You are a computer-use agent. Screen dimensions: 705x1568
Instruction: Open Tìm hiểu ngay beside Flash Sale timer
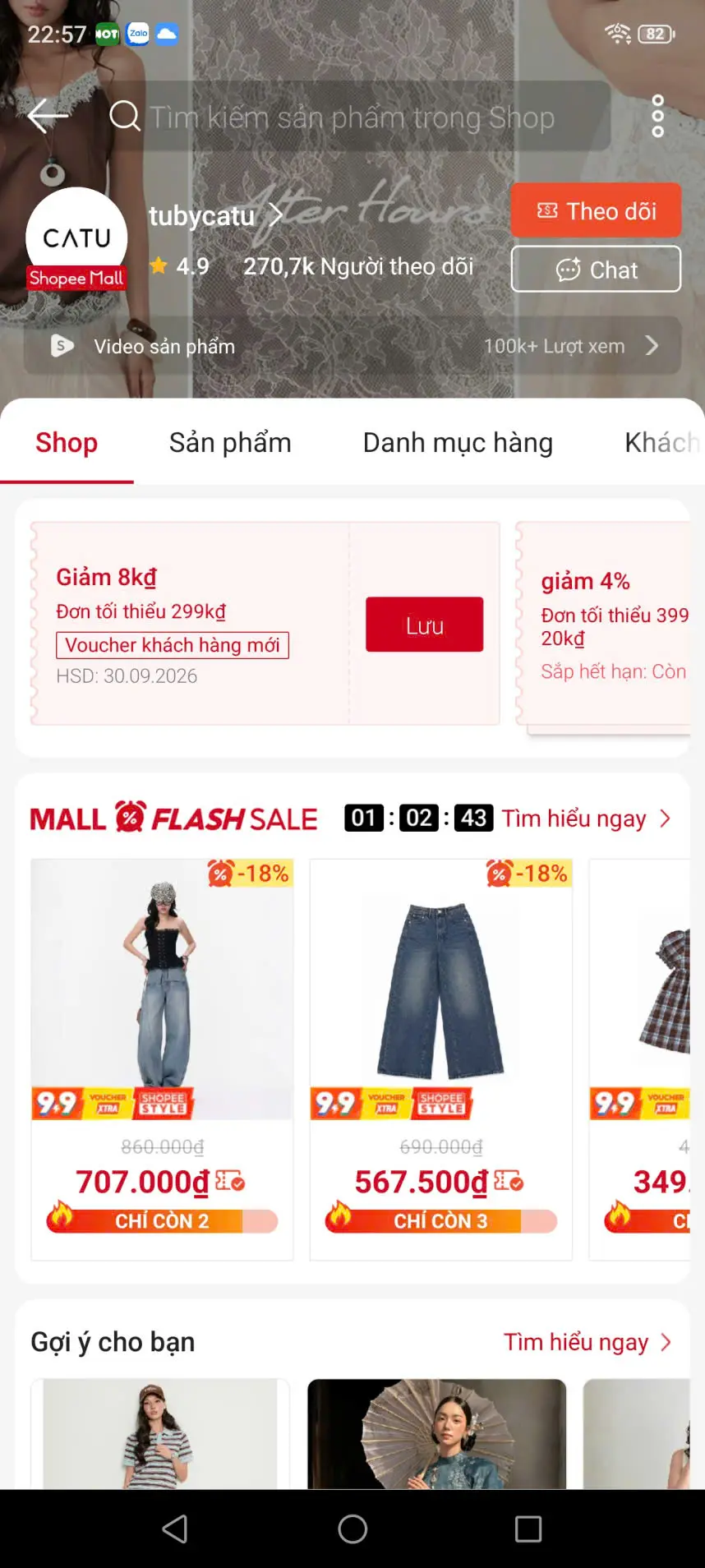tap(586, 819)
